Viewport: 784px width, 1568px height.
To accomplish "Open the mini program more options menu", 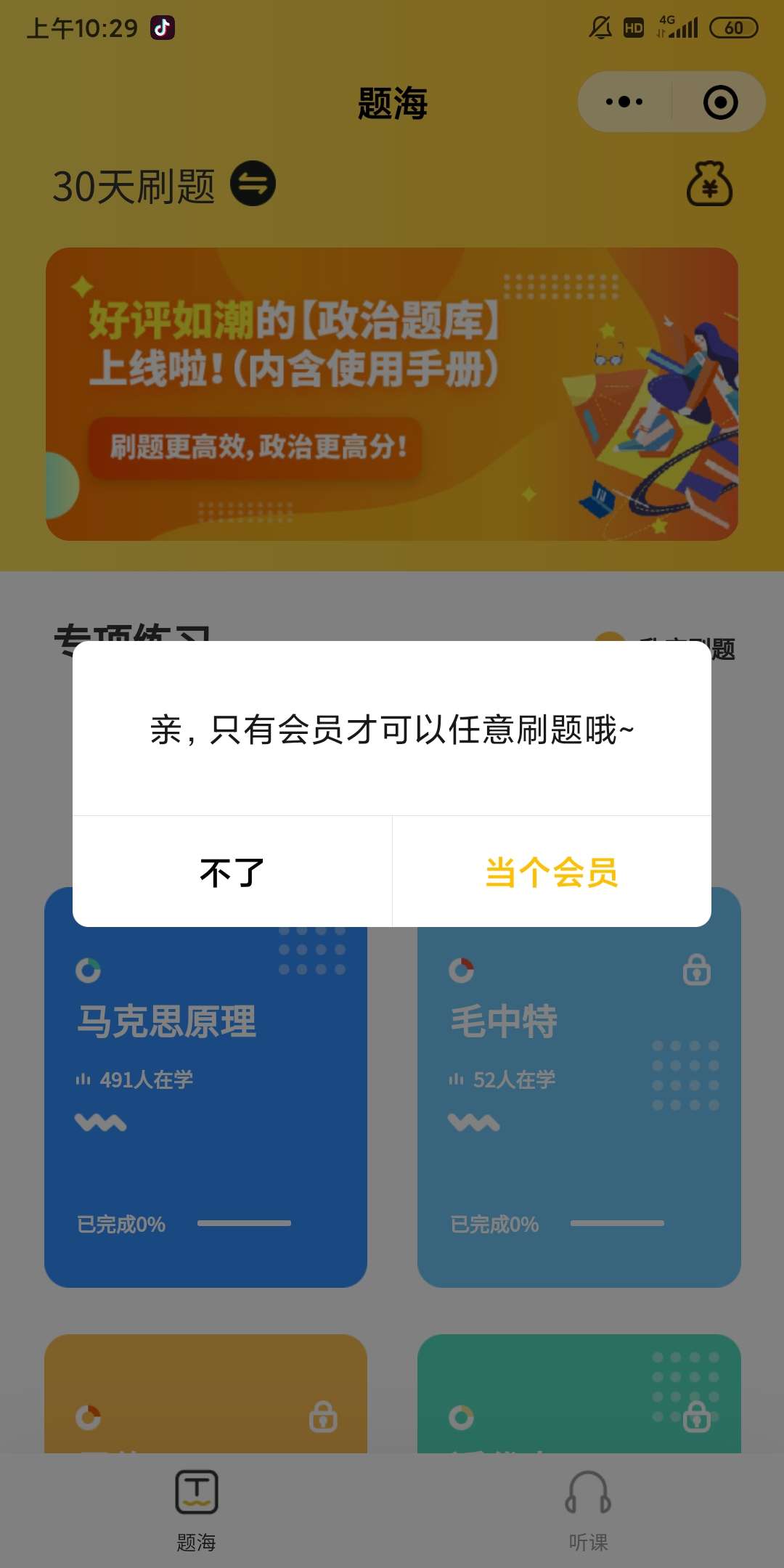I will coord(624,102).
